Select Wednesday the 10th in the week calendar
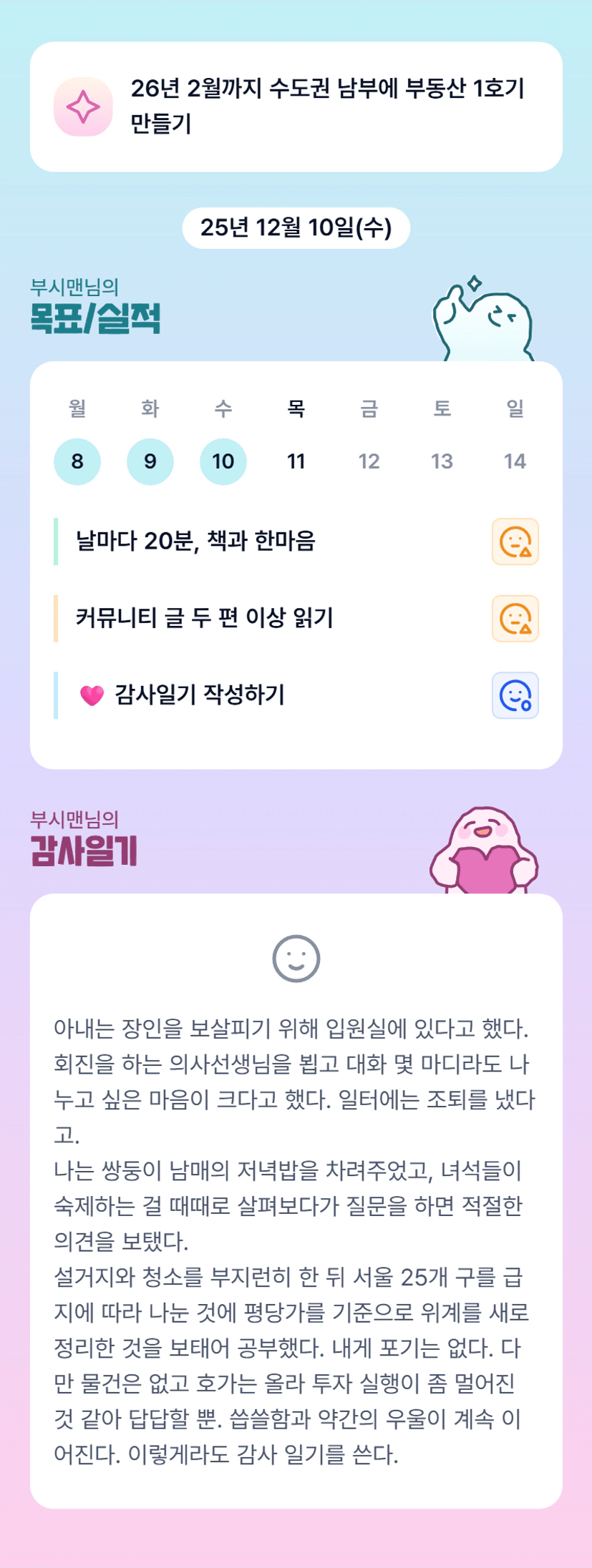The width and height of the screenshot is (592, 1568). 223,461
